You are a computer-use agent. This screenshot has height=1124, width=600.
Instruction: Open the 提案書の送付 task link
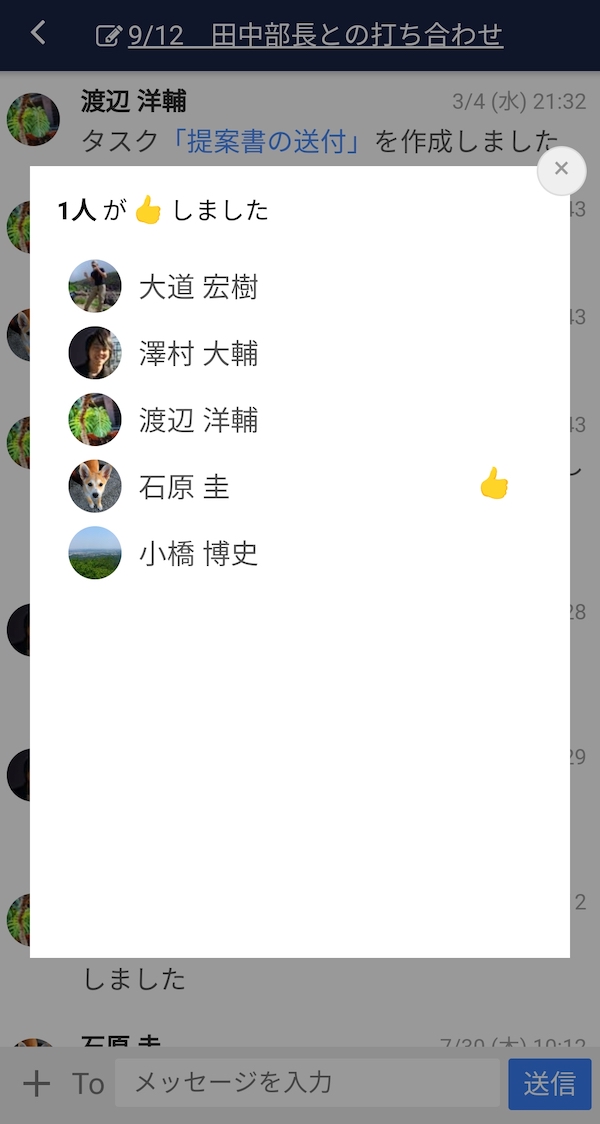[266, 140]
